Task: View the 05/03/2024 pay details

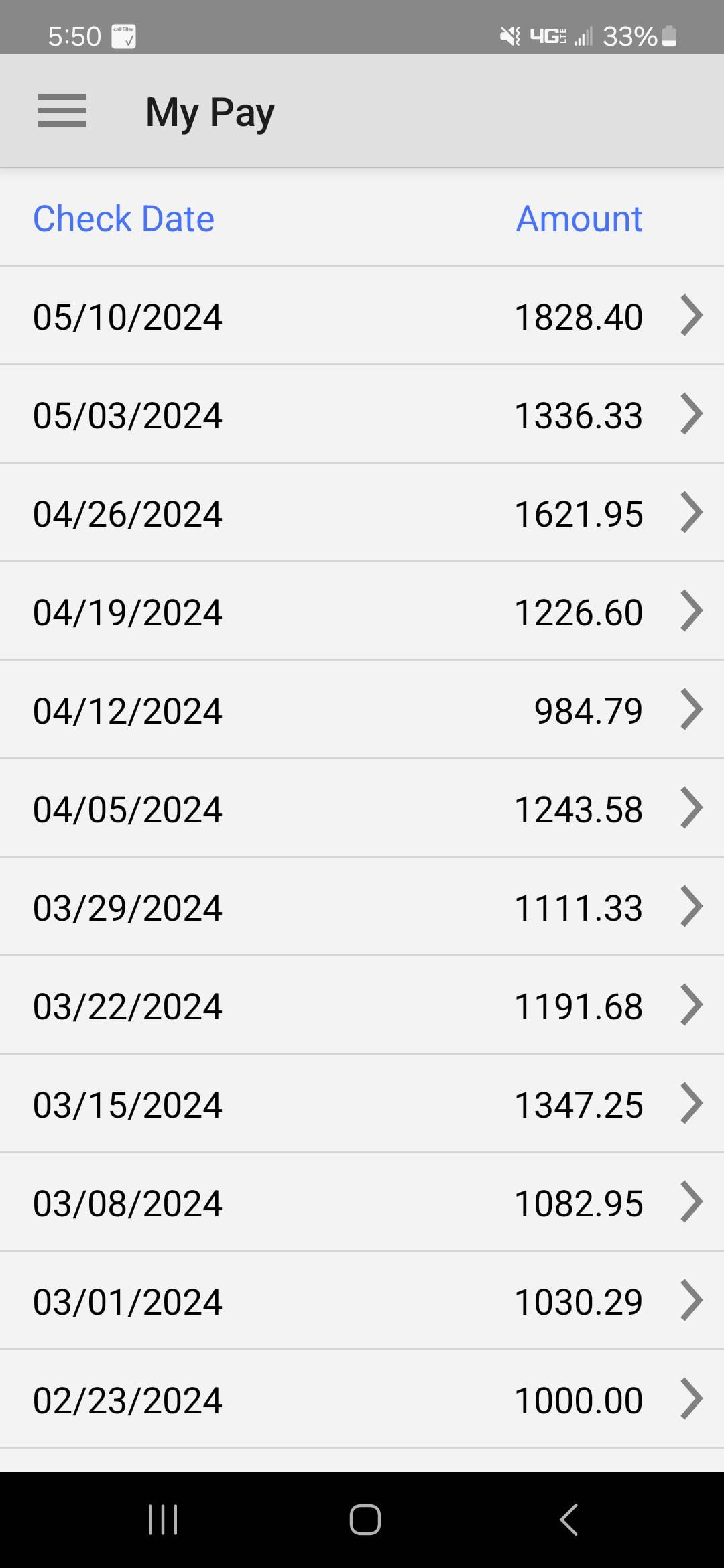Action: 362,414
